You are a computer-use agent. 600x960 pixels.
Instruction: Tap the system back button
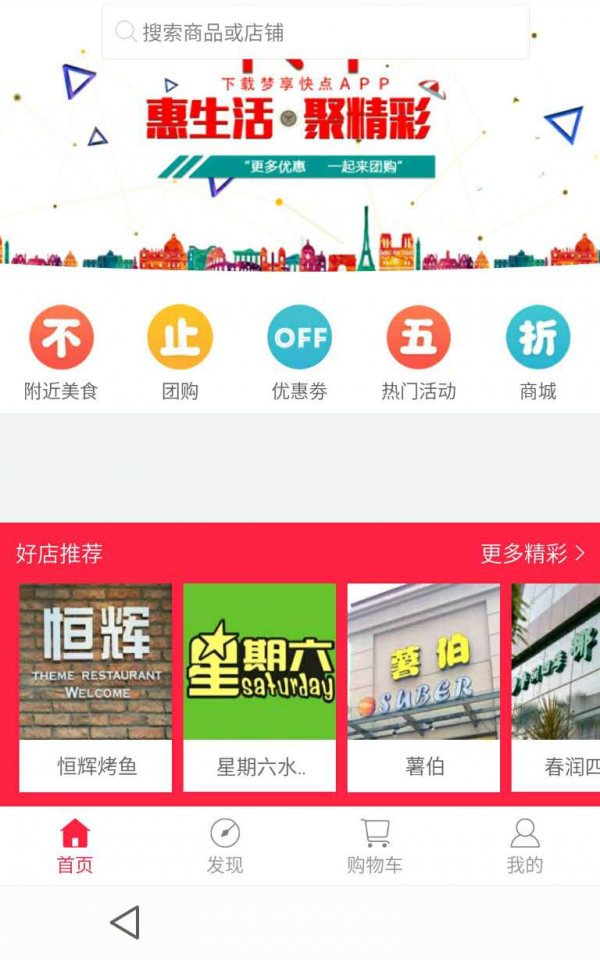pos(125,922)
